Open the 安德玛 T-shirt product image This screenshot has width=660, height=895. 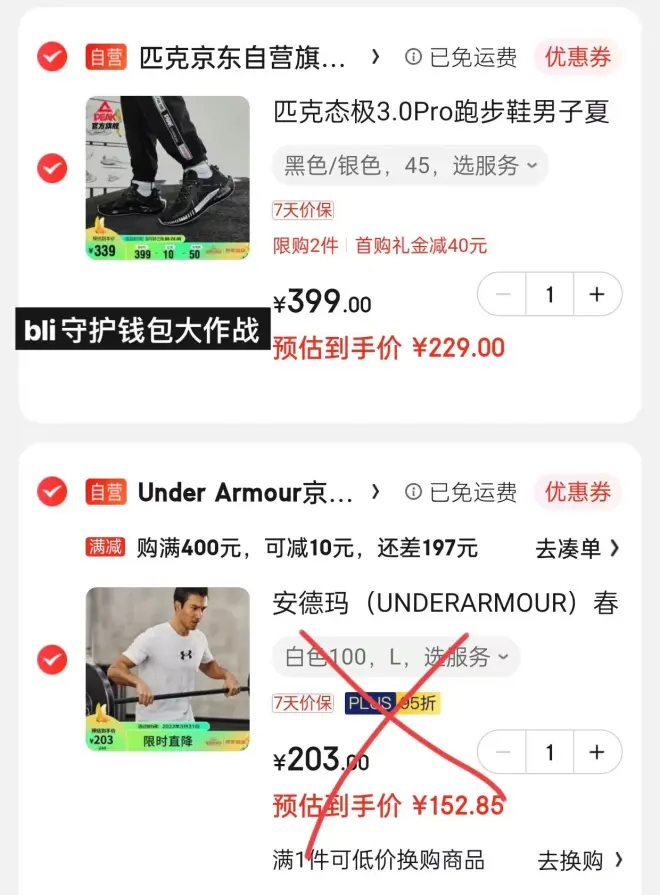(x=167, y=669)
